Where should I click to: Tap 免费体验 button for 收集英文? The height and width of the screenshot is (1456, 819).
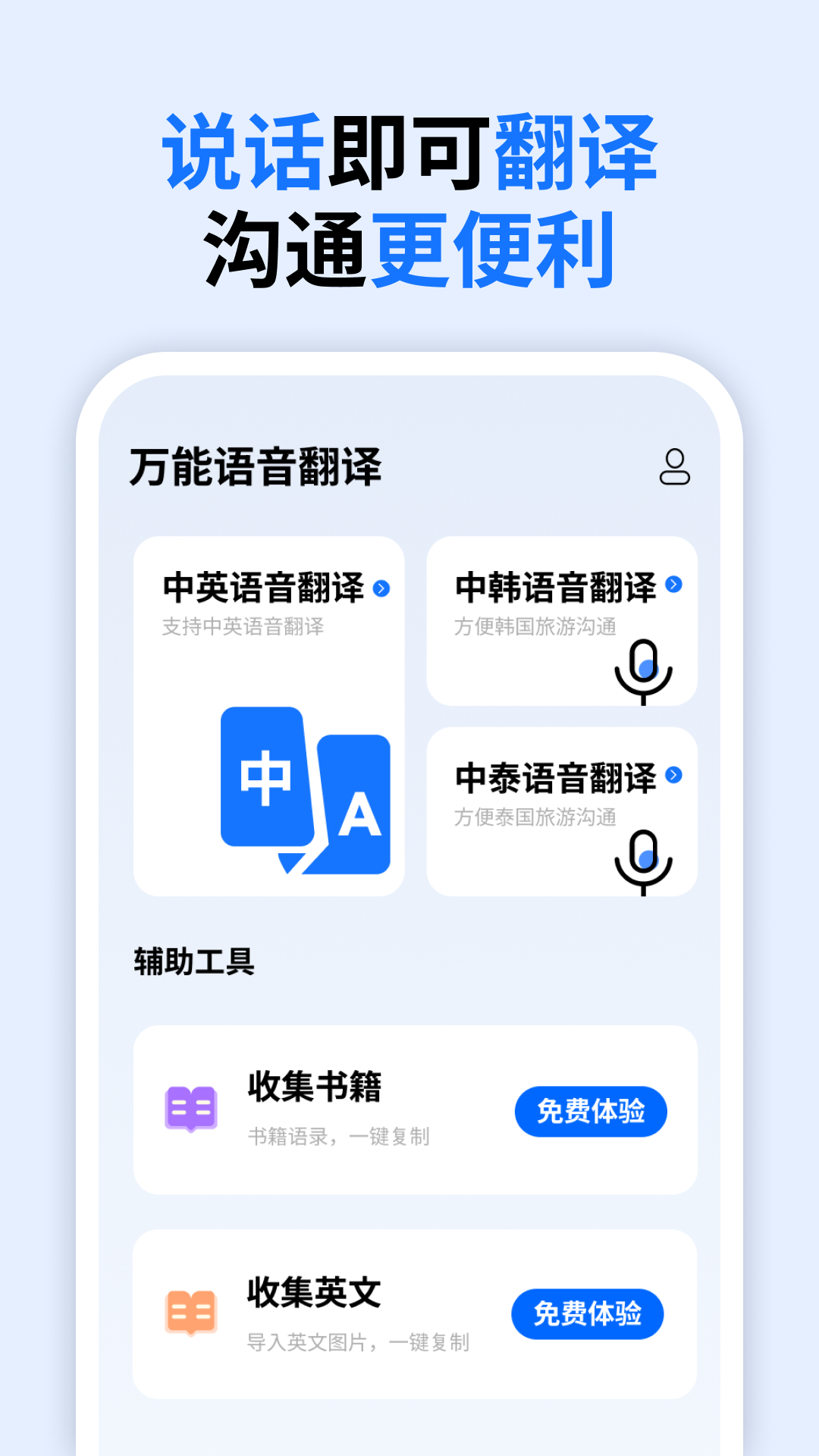(x=588, y=1316)
